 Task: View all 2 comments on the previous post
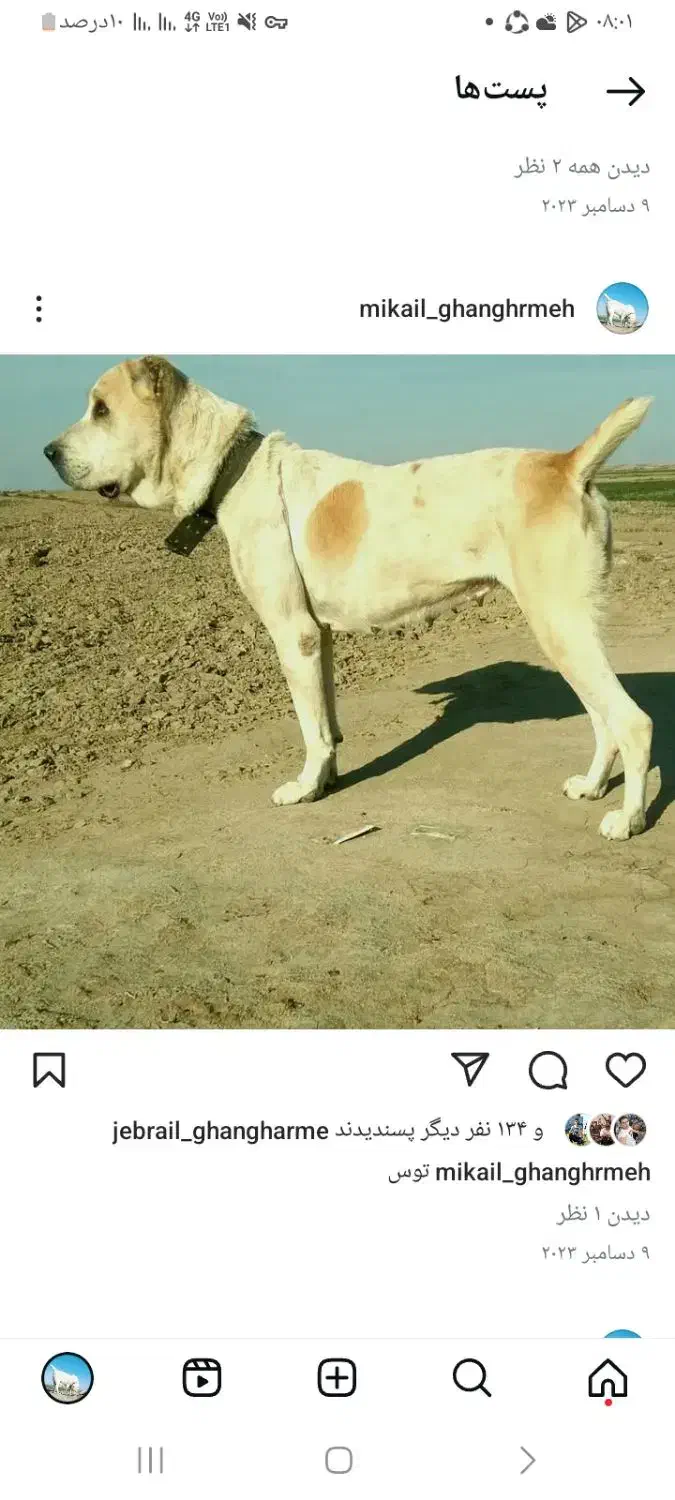point(583,167)
